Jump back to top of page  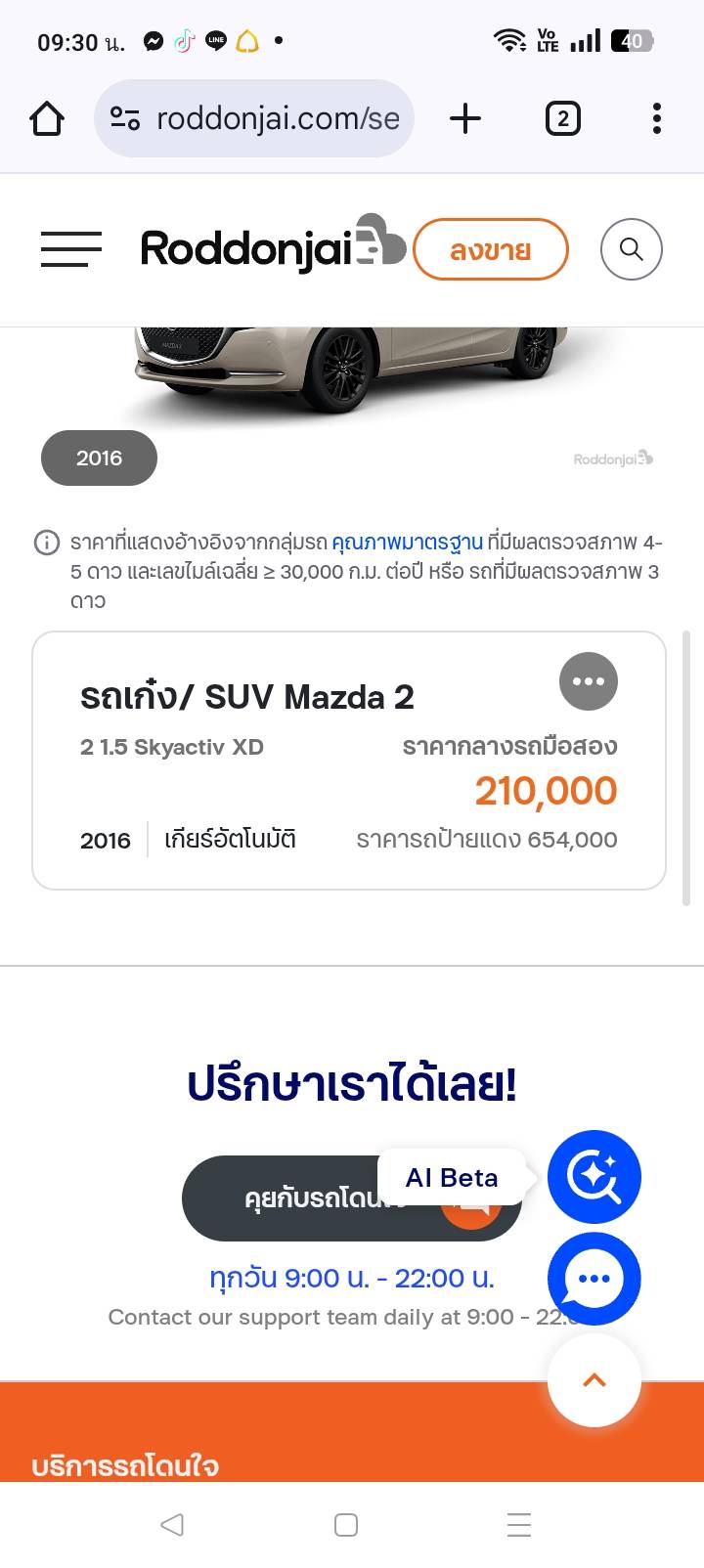(594, 1380)
